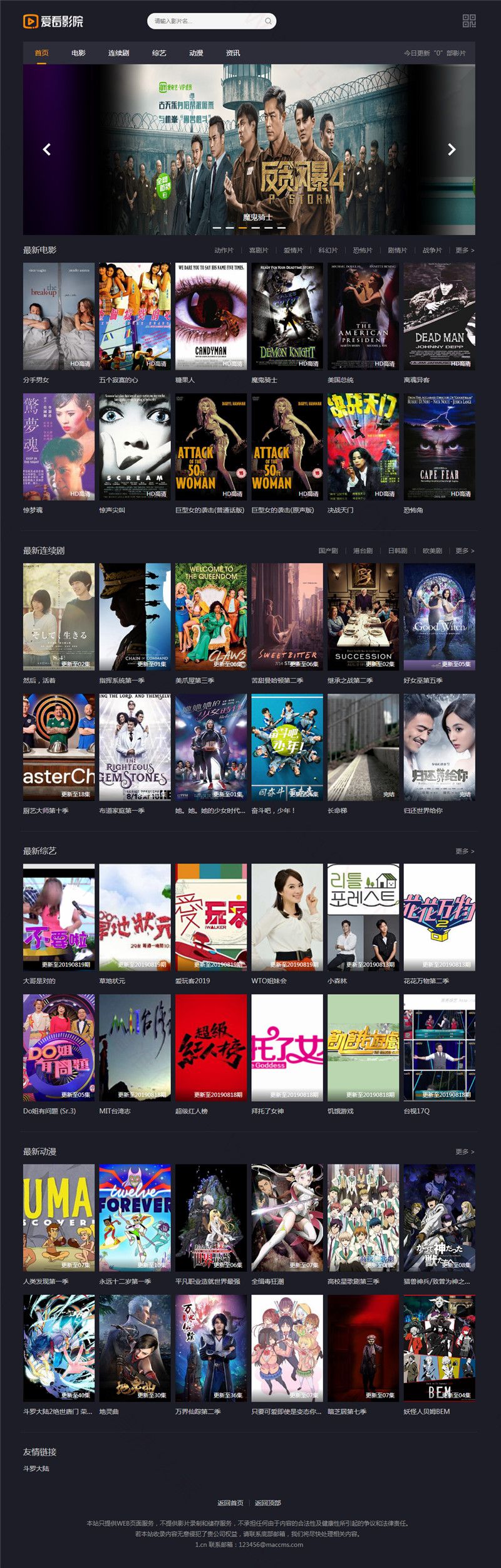Switch to the 电影 tab
Screen dimensions: 501x1568
click(x=78, y=53)
